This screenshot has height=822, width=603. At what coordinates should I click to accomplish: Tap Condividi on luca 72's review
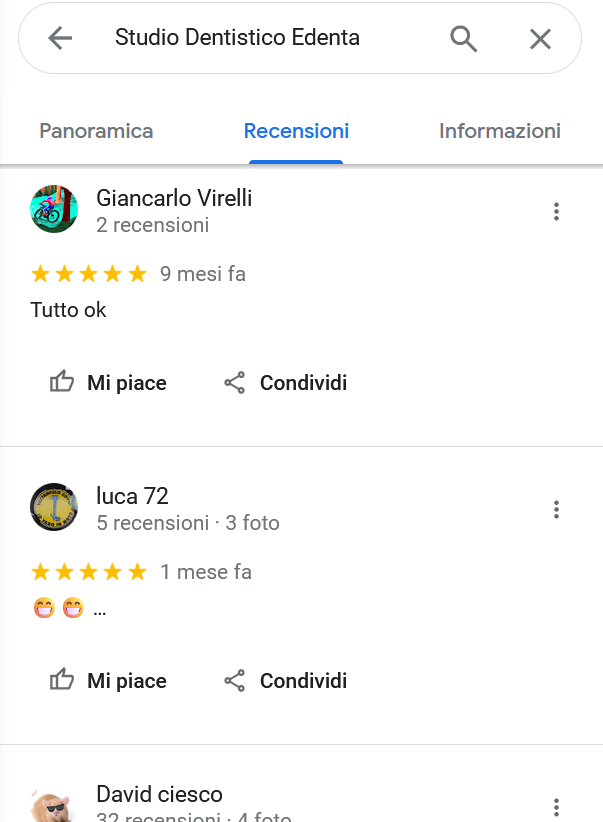click(x=286, y=681)
